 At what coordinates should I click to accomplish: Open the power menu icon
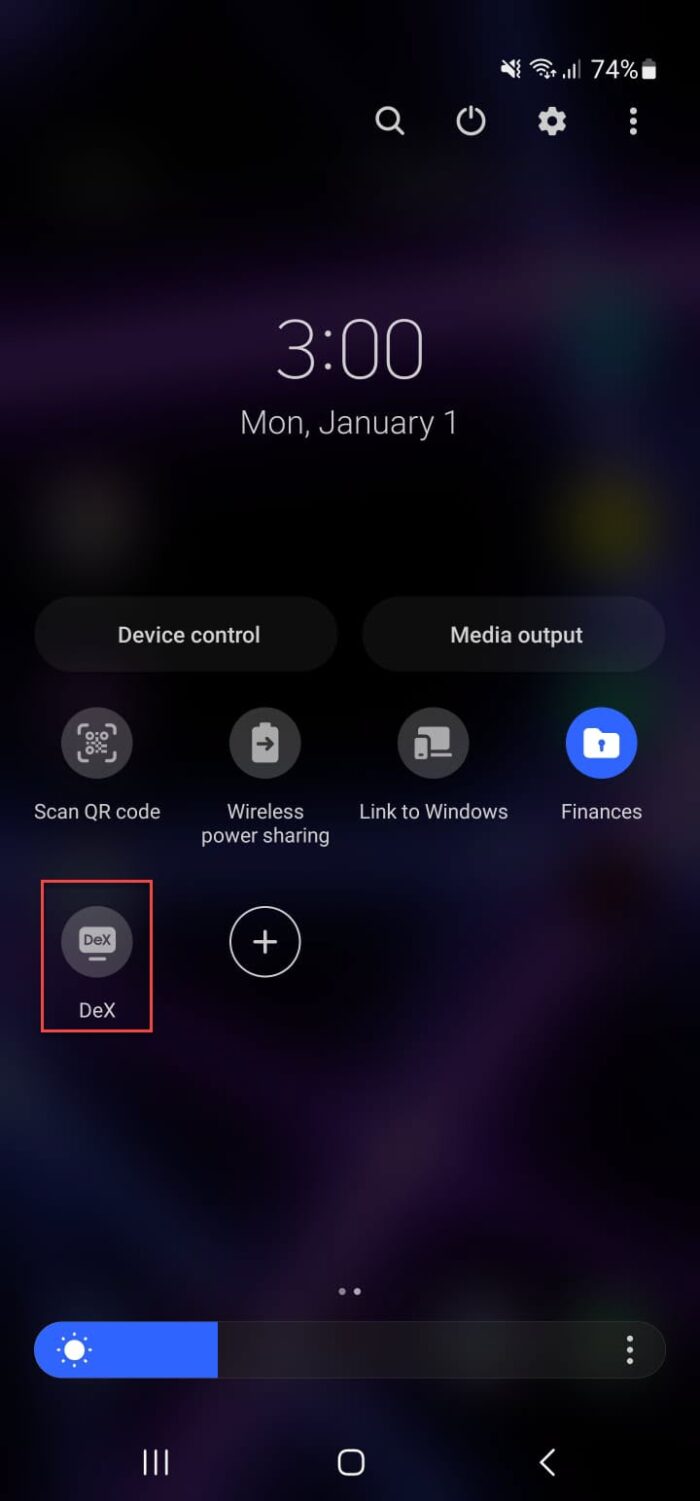click(x=471, y=122)
